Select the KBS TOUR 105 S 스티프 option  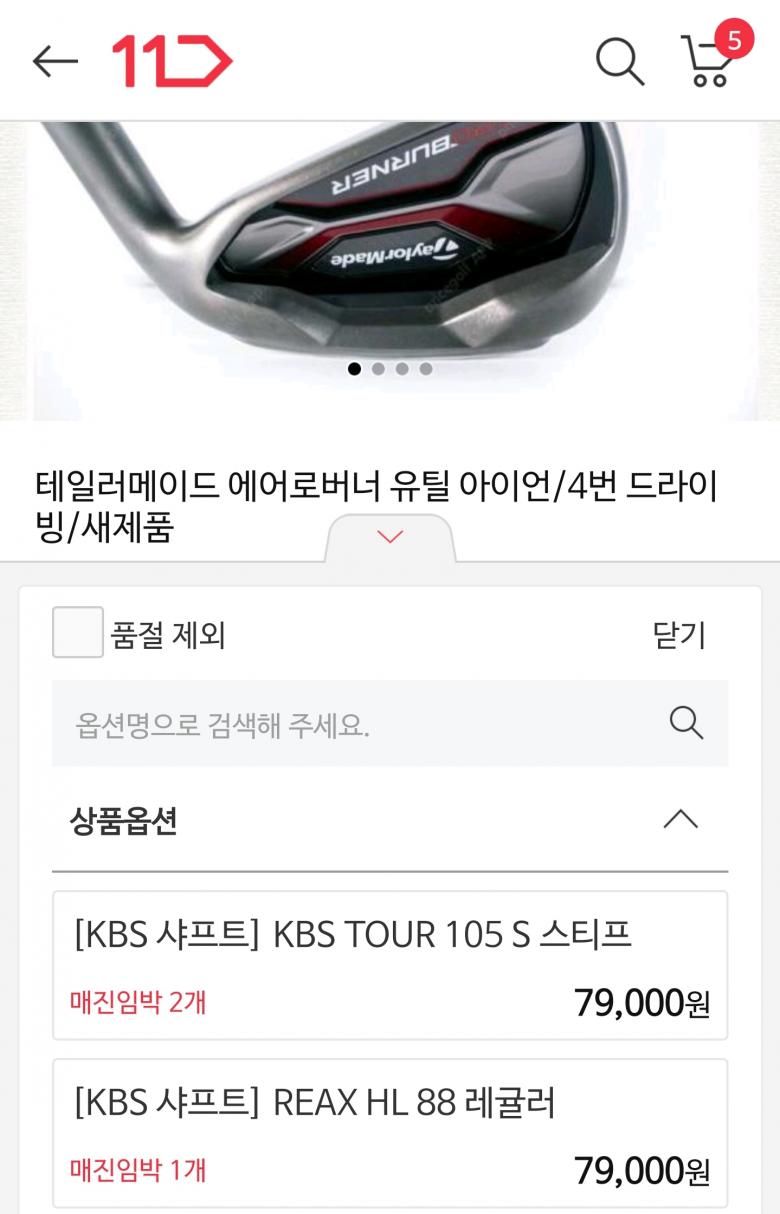(390, 965)
